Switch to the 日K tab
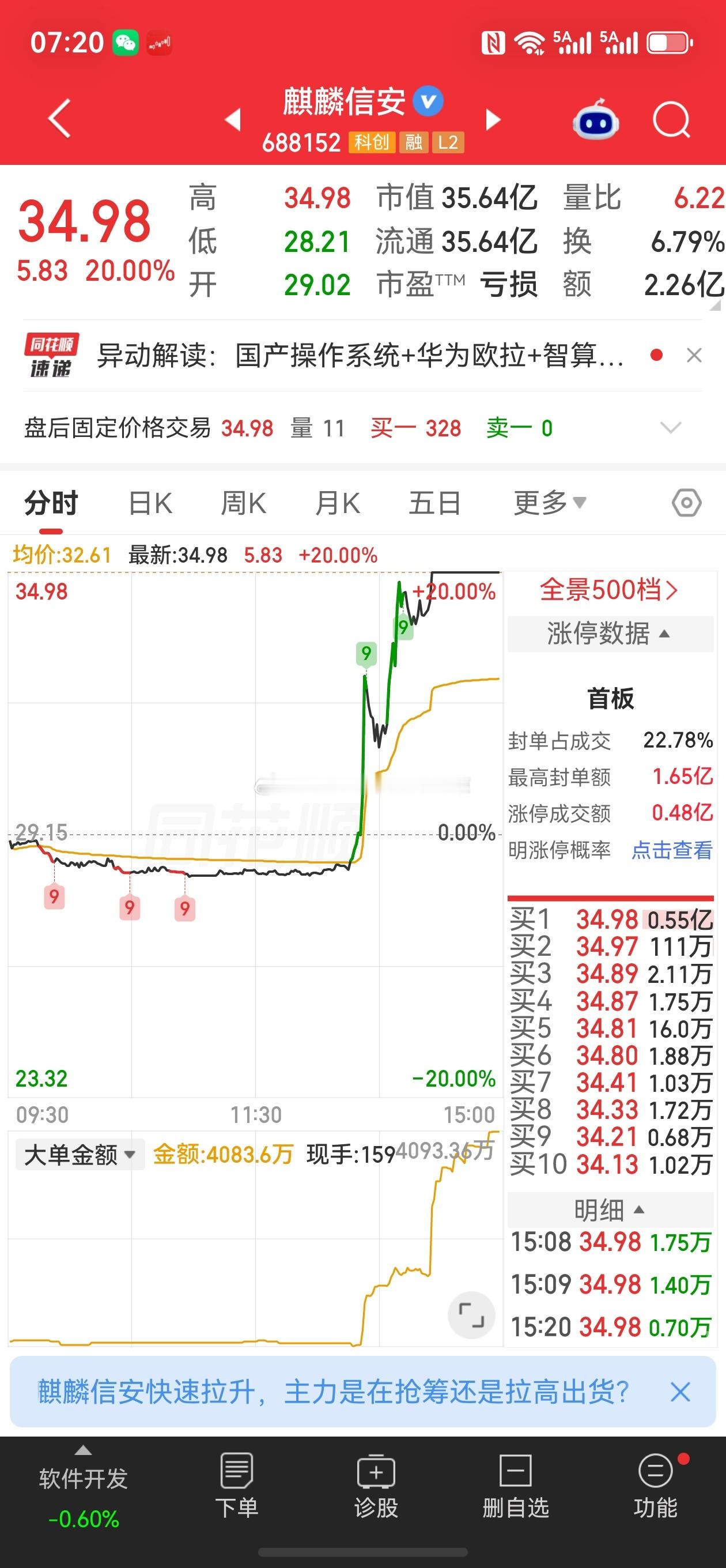 pyautogui.click(x=150, y=503)
